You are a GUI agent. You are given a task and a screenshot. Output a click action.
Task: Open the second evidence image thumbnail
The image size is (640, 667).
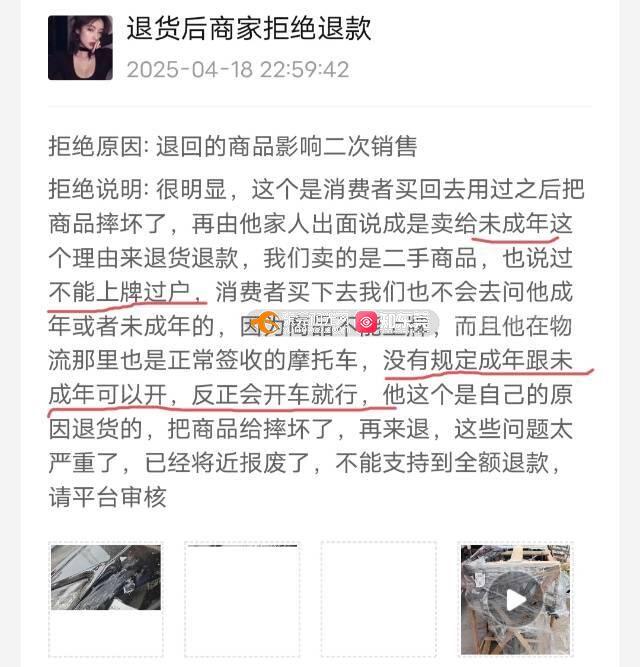242,598
